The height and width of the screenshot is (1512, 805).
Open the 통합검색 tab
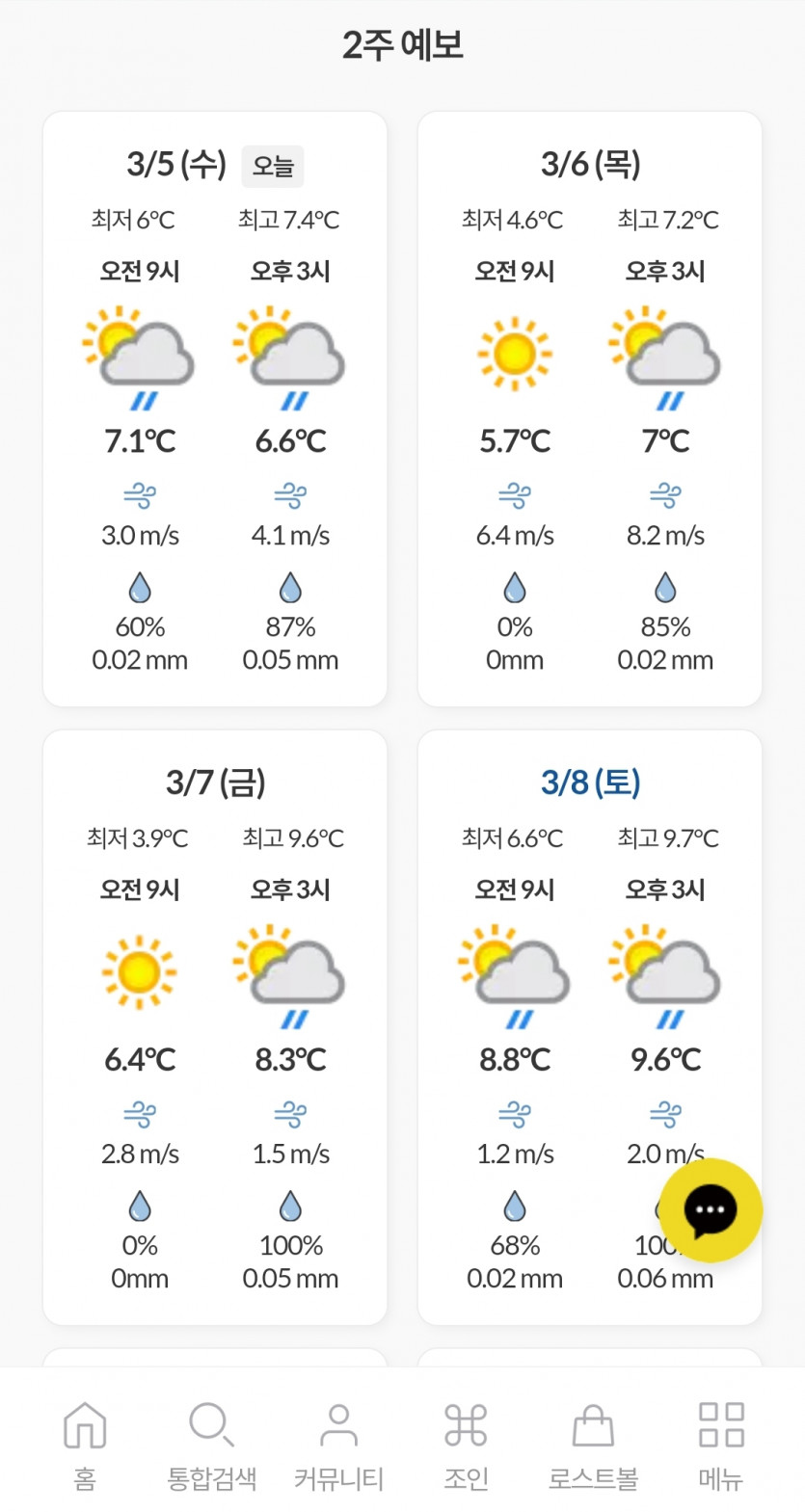tap(212, 1443)
